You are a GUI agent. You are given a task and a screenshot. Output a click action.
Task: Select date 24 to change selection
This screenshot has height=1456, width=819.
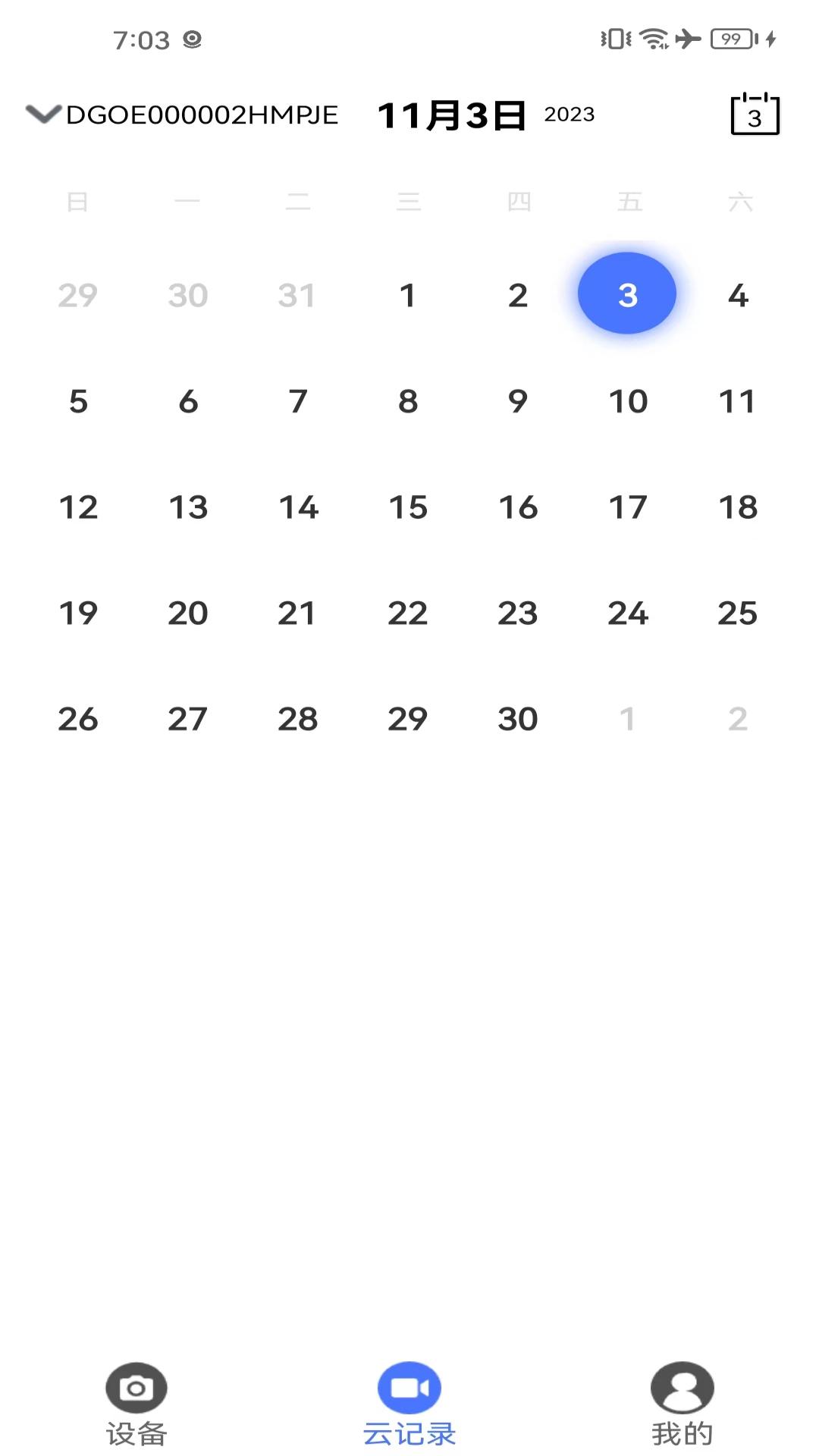(626, 613)
